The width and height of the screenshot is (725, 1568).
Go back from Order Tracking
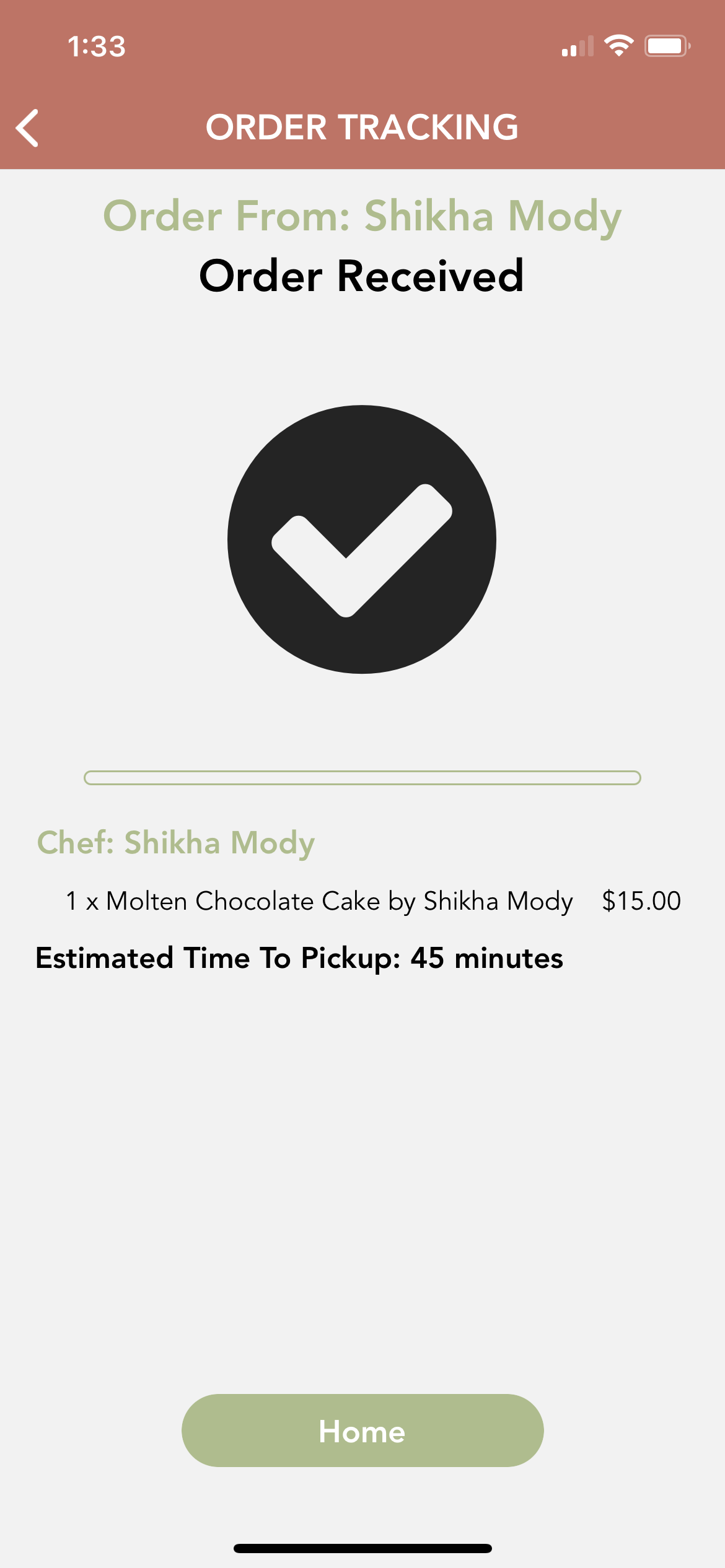27,128
